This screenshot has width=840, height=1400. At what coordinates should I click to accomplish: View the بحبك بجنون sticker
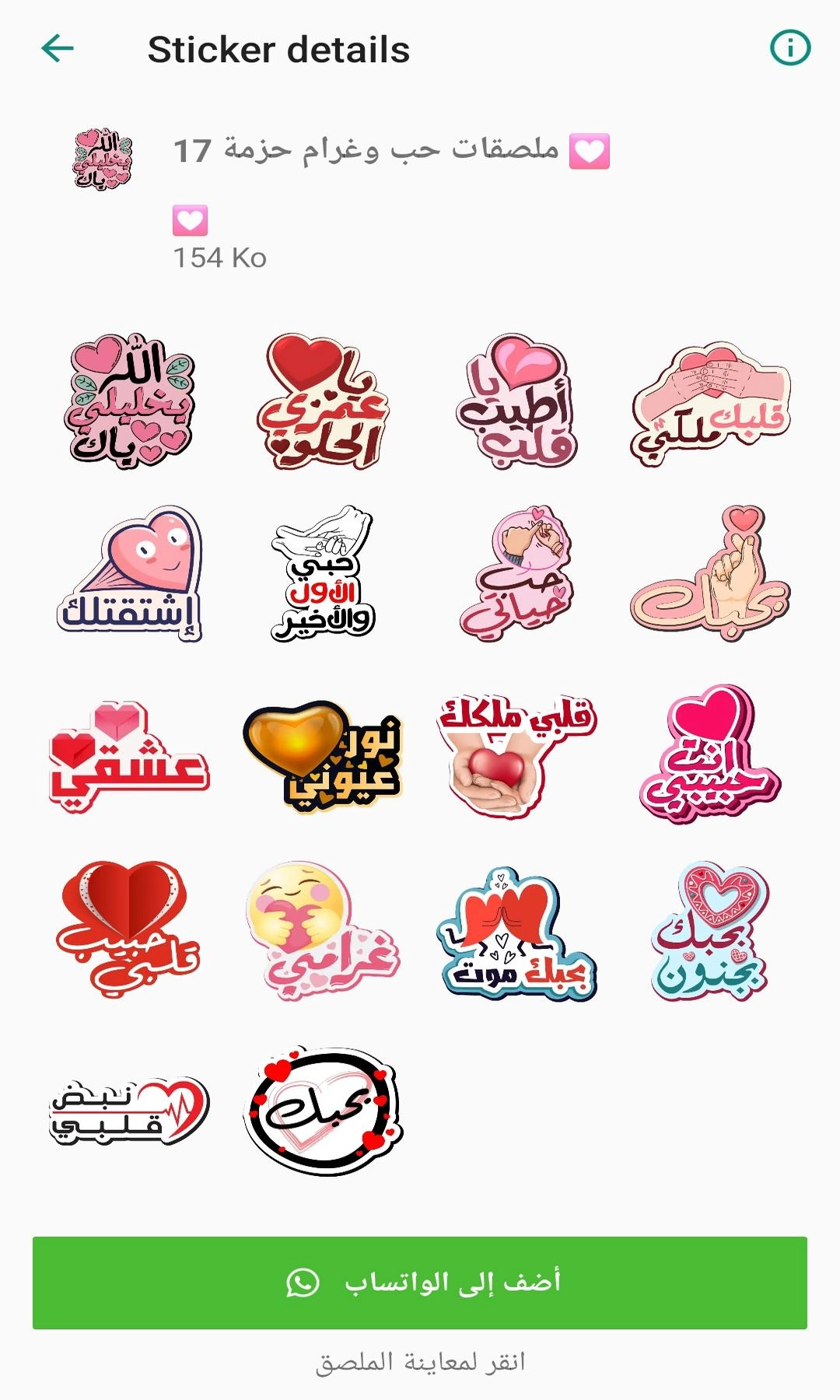click(710, 929)
